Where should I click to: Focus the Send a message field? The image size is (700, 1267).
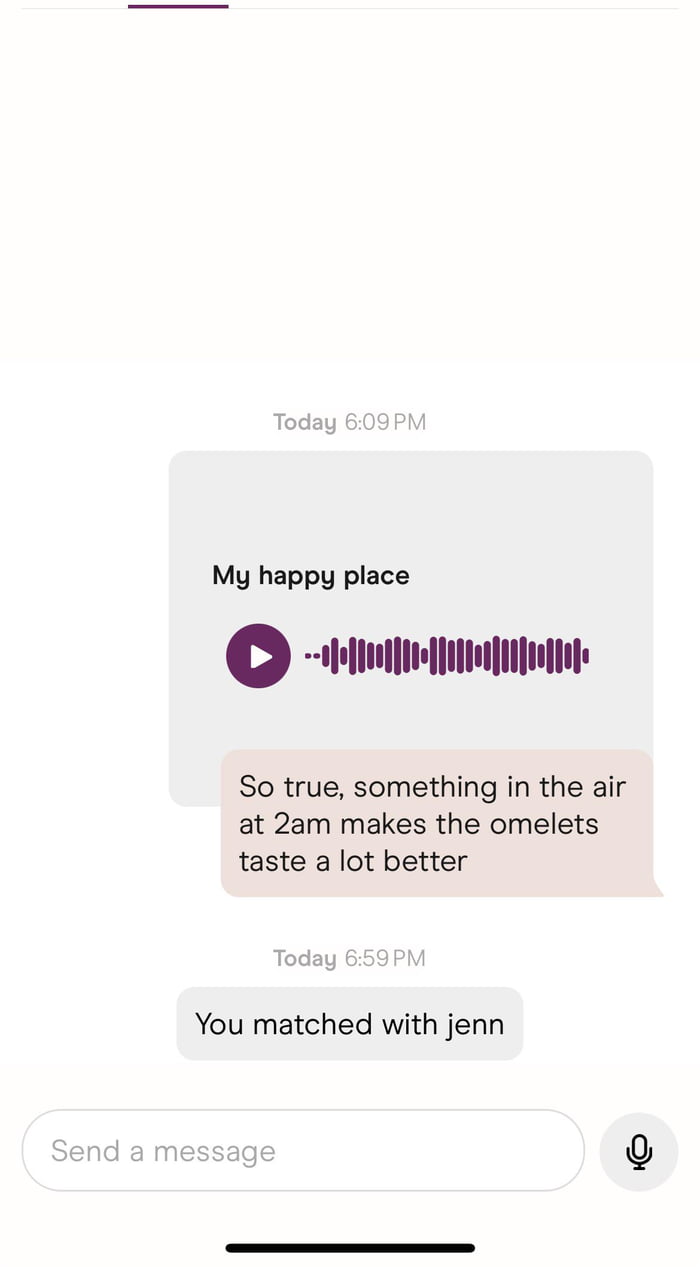(302, 1151)
